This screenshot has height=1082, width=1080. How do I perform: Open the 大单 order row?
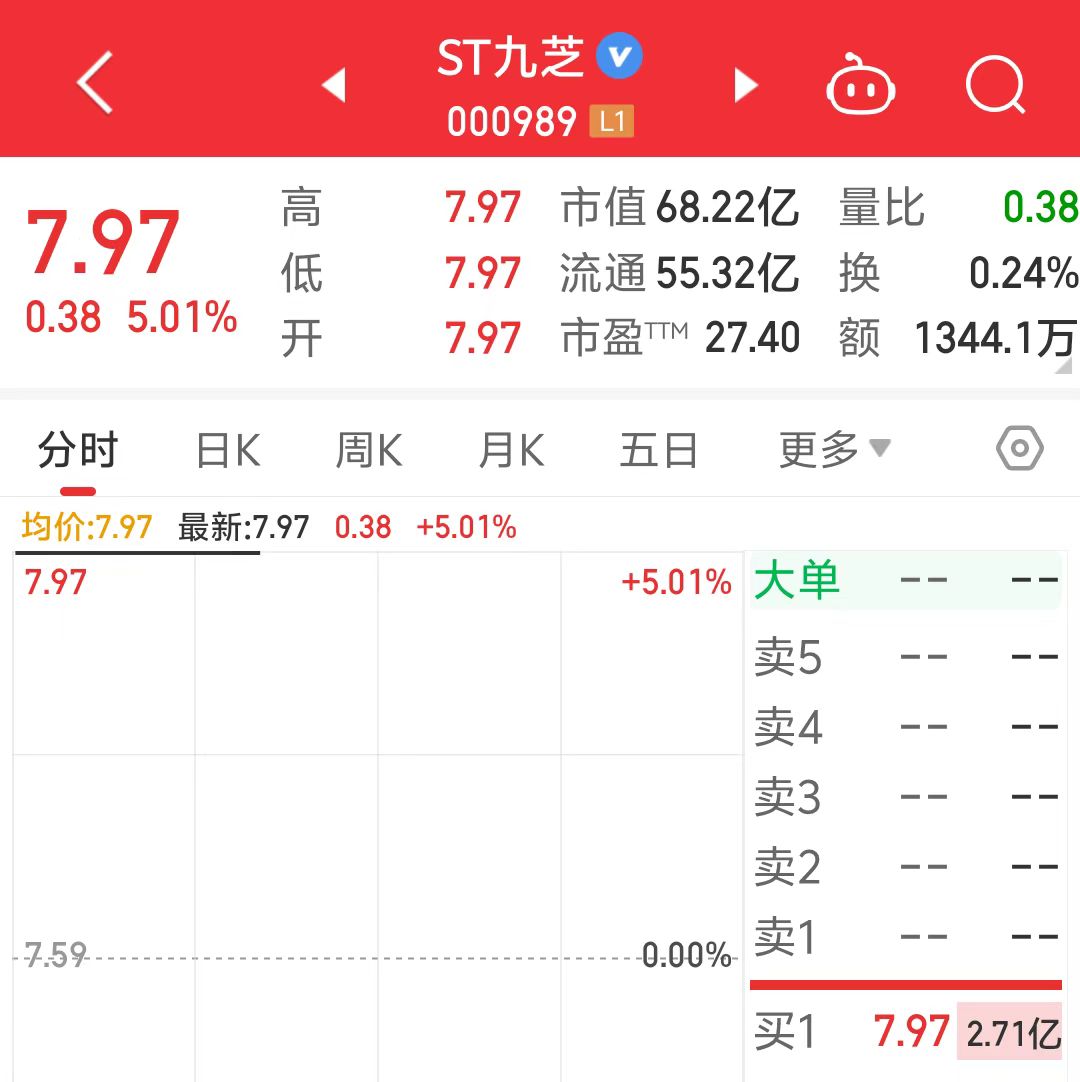pos(905,580)
